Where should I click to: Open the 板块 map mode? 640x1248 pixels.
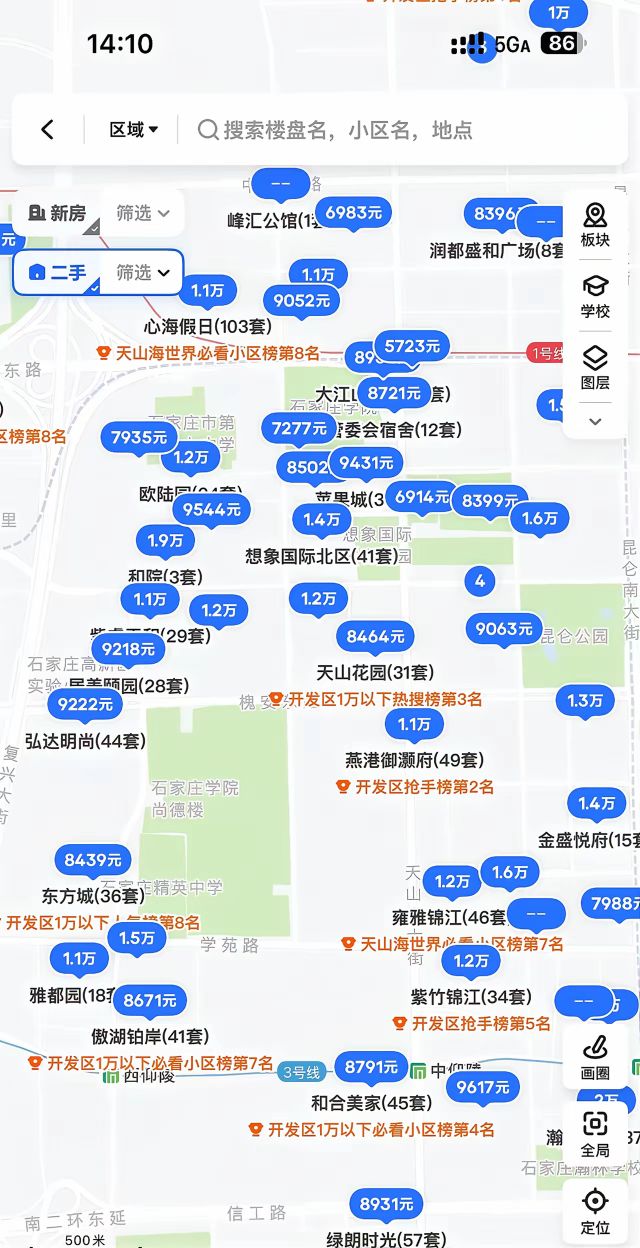[595, 224]
